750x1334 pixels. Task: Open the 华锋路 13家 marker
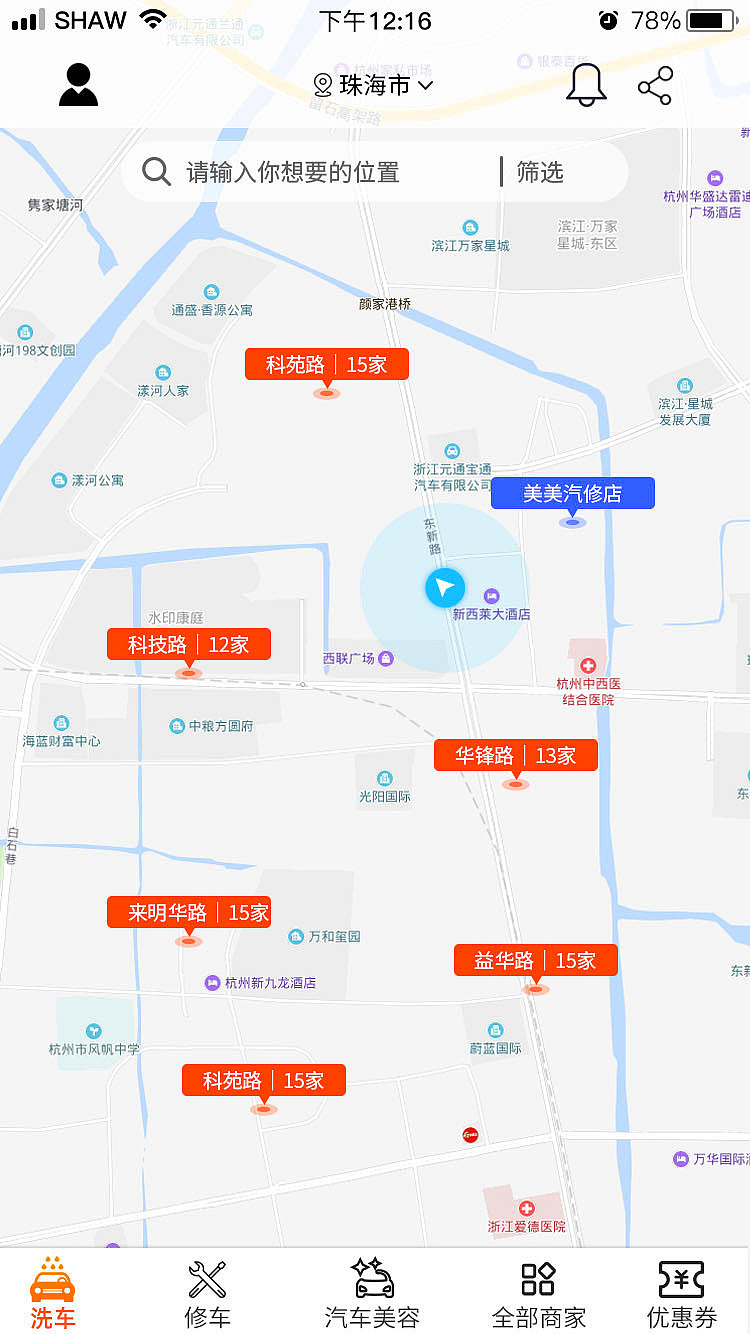coord(515,754)
